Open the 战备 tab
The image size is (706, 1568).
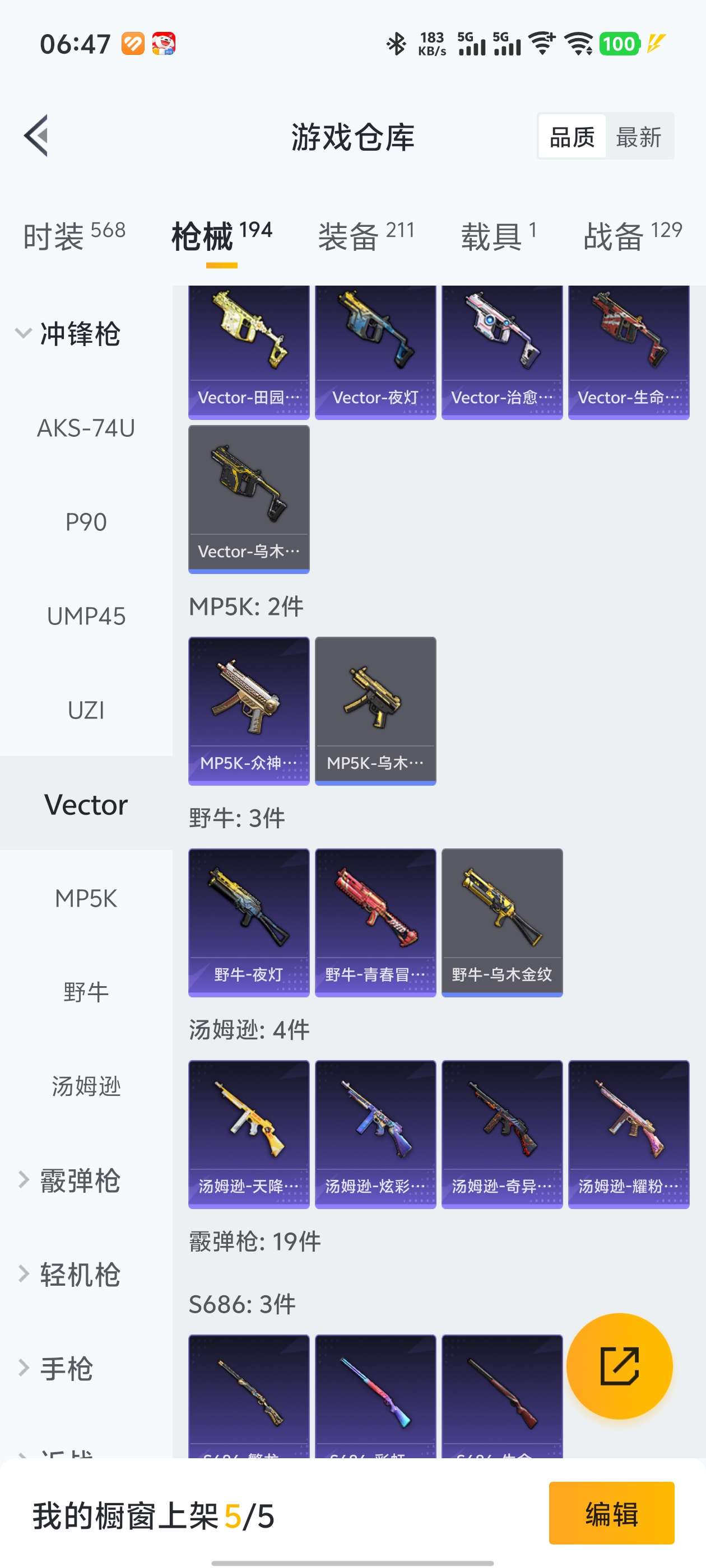(631, 236)
